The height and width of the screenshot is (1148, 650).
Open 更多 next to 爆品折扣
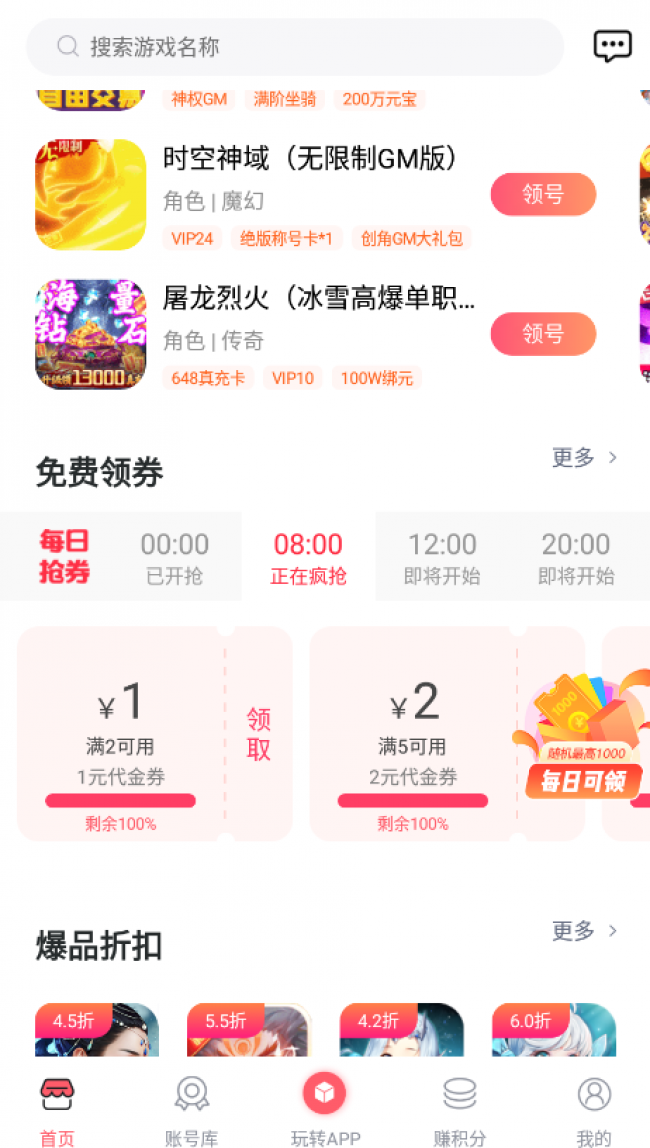click(584, 931)
